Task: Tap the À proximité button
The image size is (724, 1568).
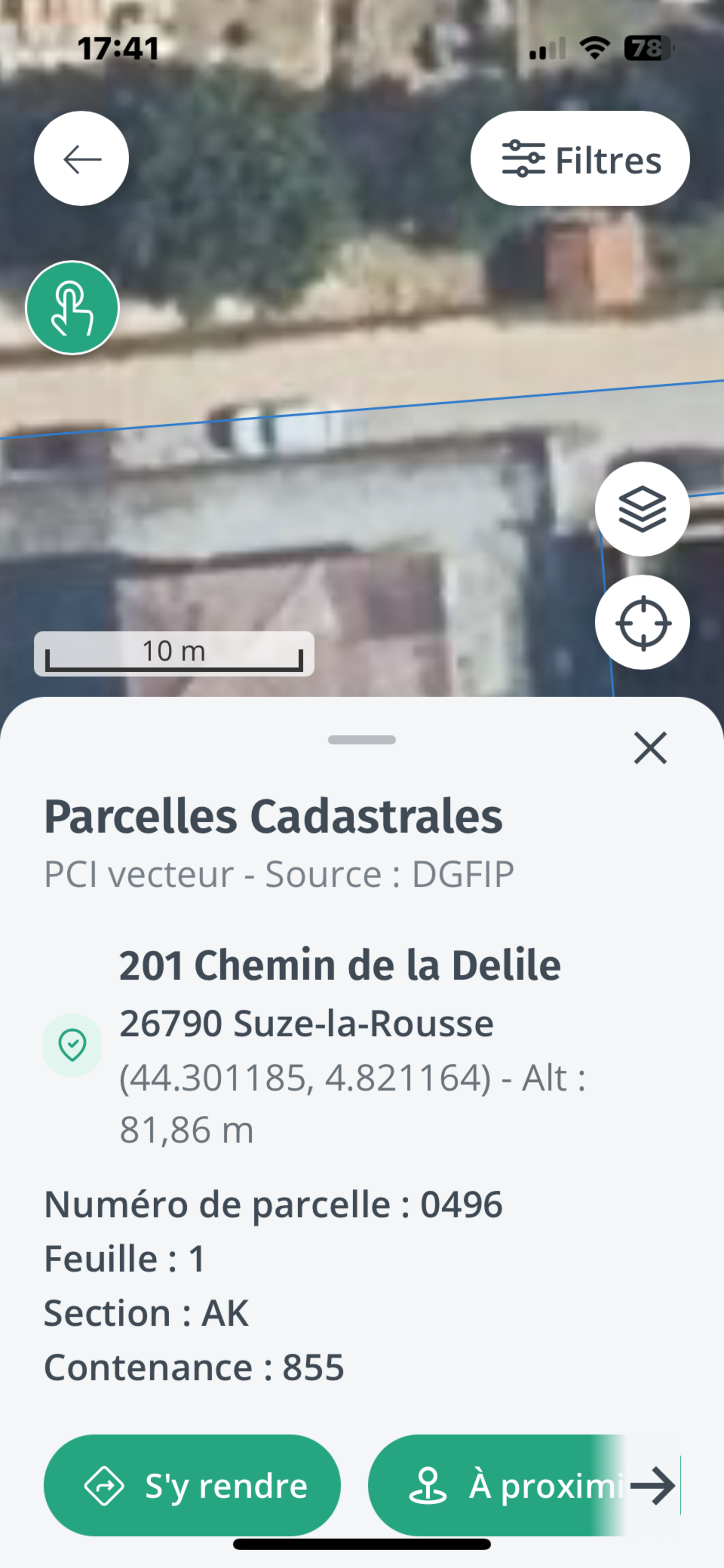Action: tap(499, 1485)
